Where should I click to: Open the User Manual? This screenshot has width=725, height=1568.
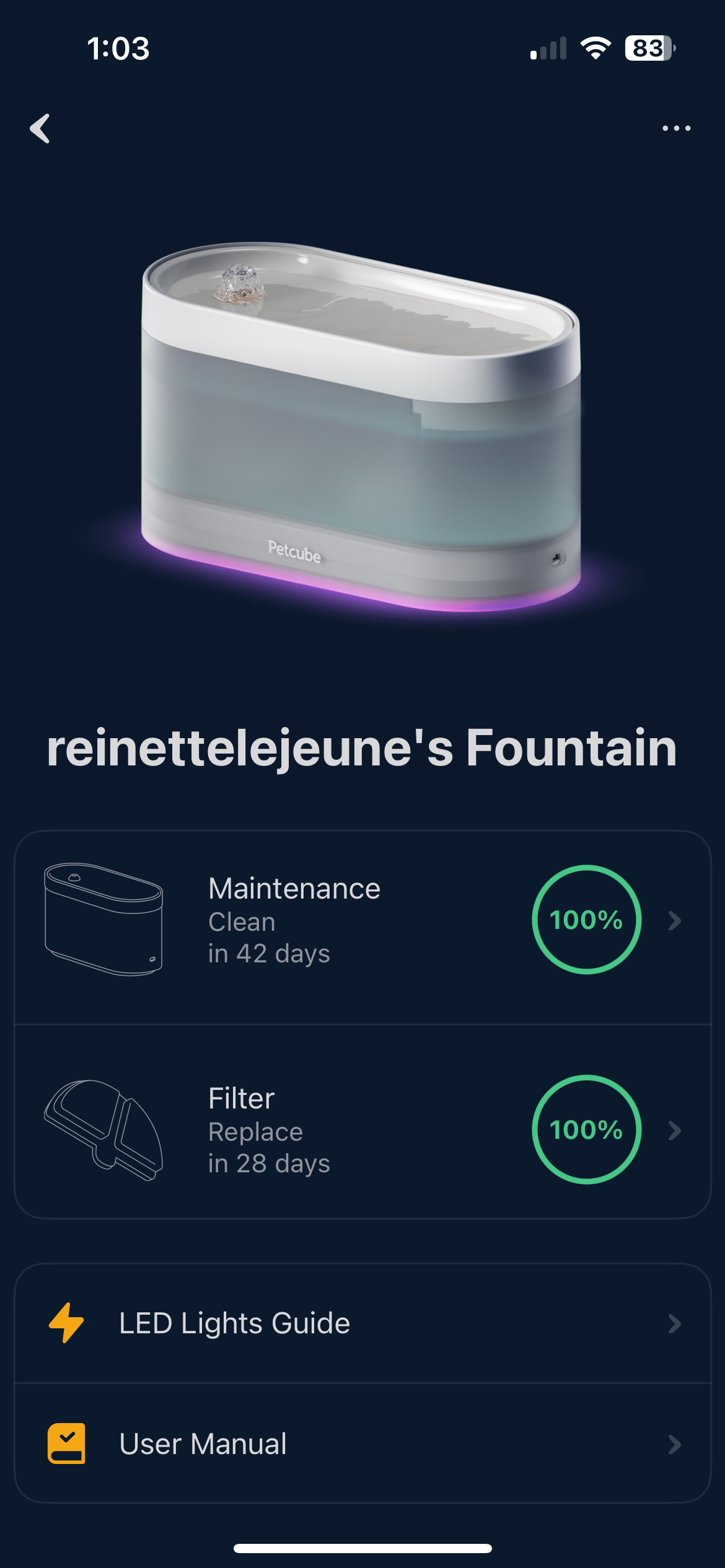coord(362,1444)
